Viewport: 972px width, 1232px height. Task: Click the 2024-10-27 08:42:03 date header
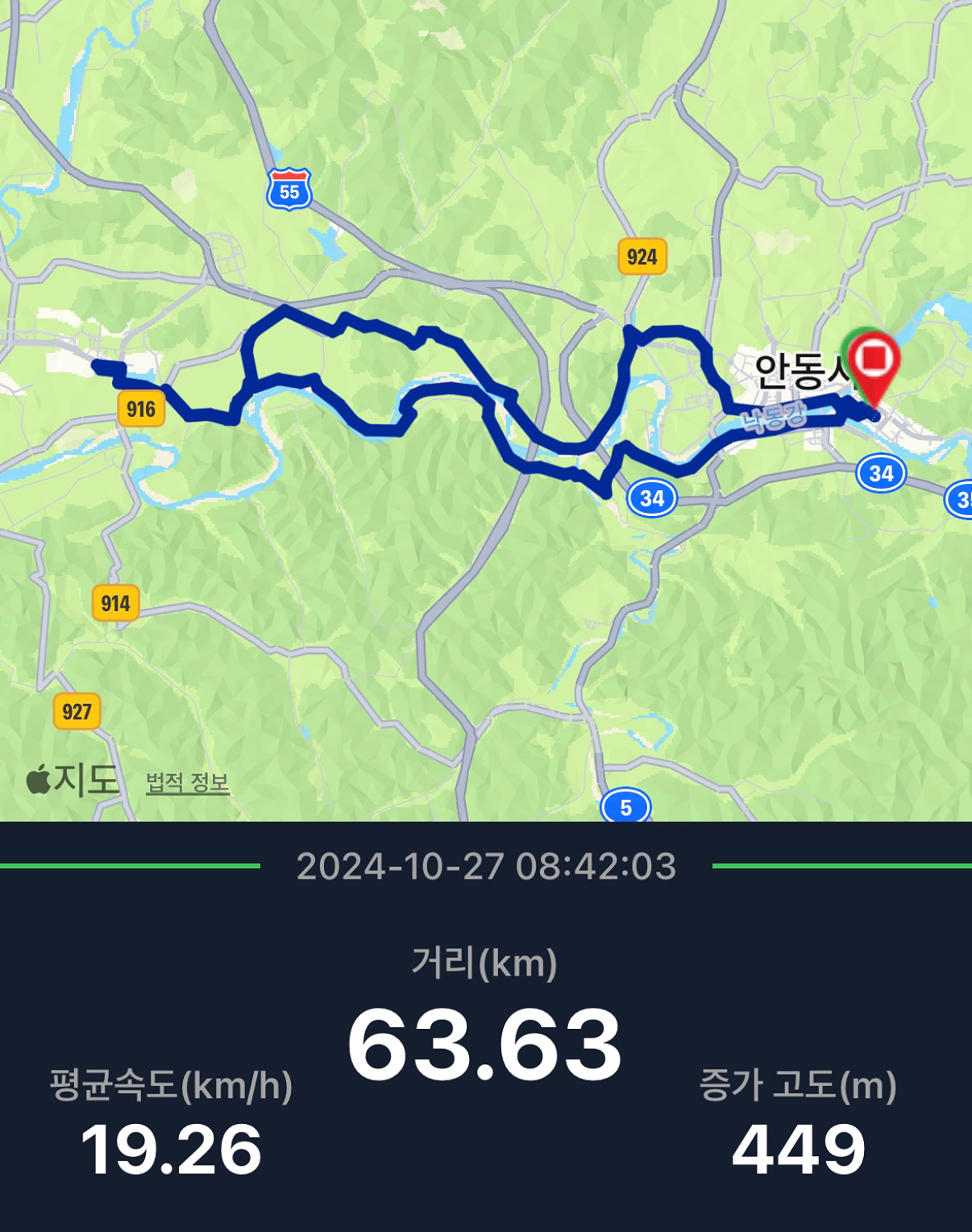click(x=486, y=868)
